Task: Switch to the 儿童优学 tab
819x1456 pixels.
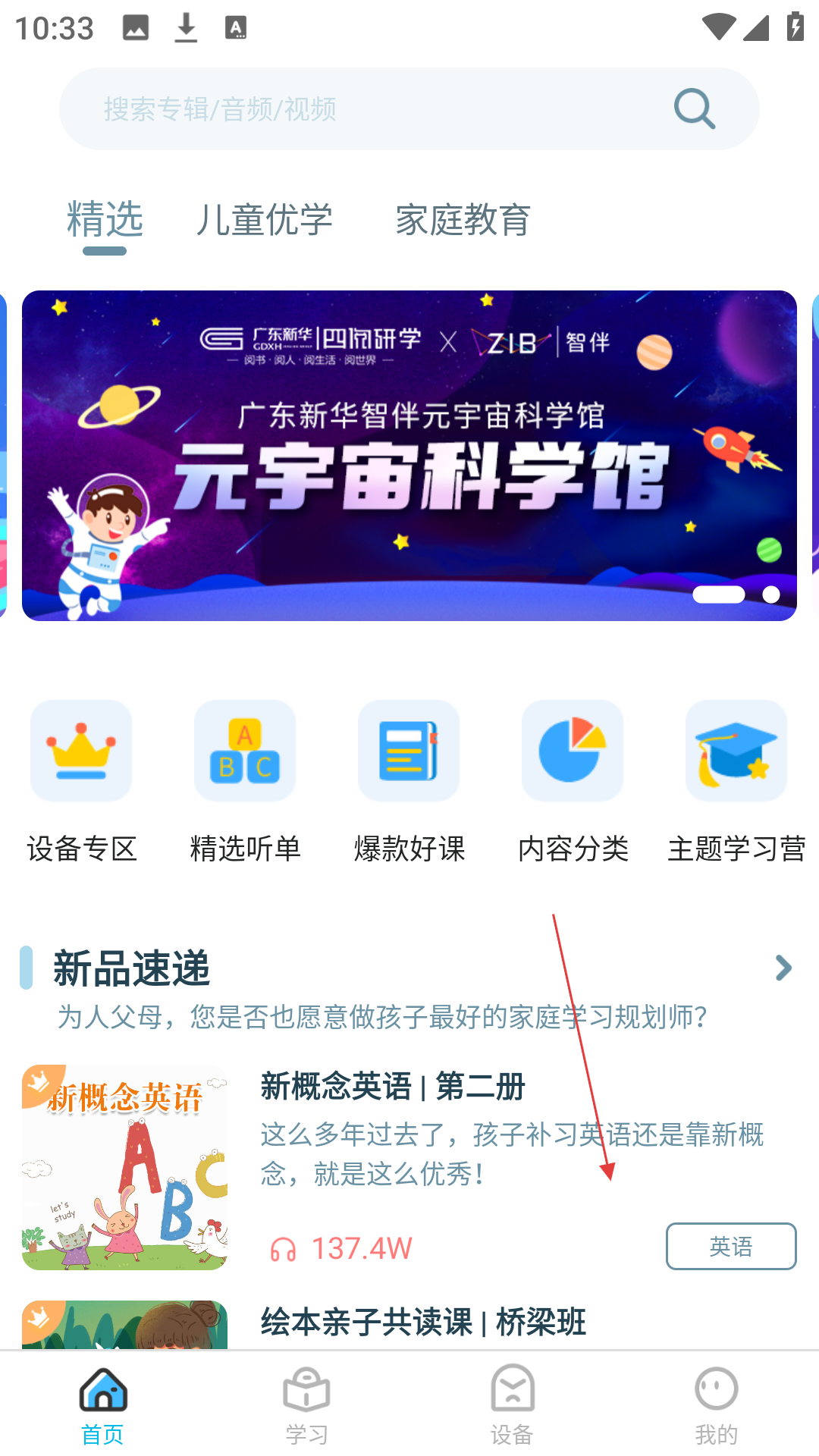Action: coord(265,220)
